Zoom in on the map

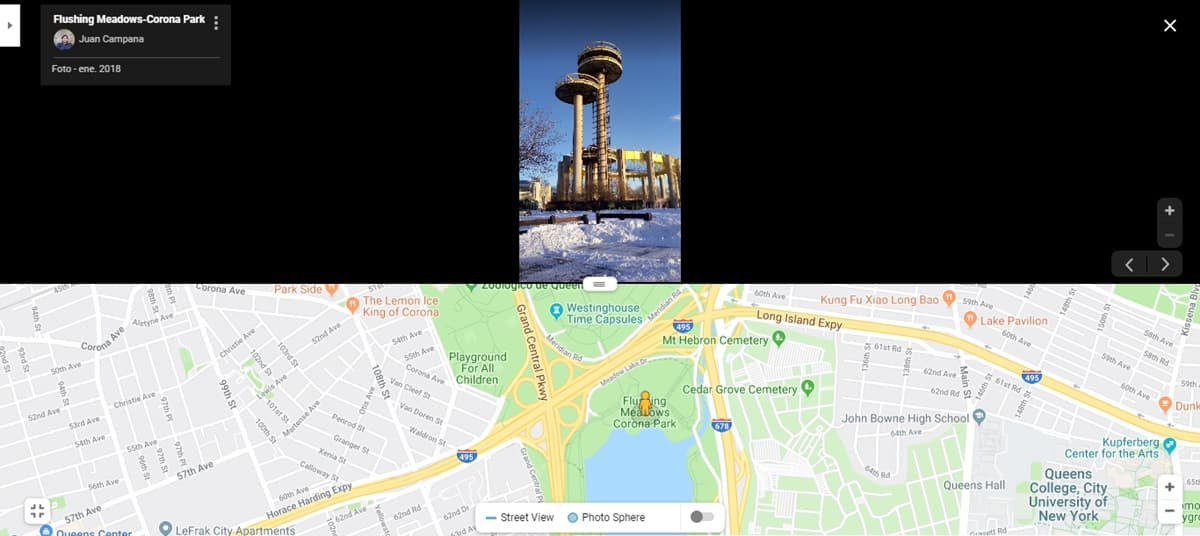(1169, 487)
